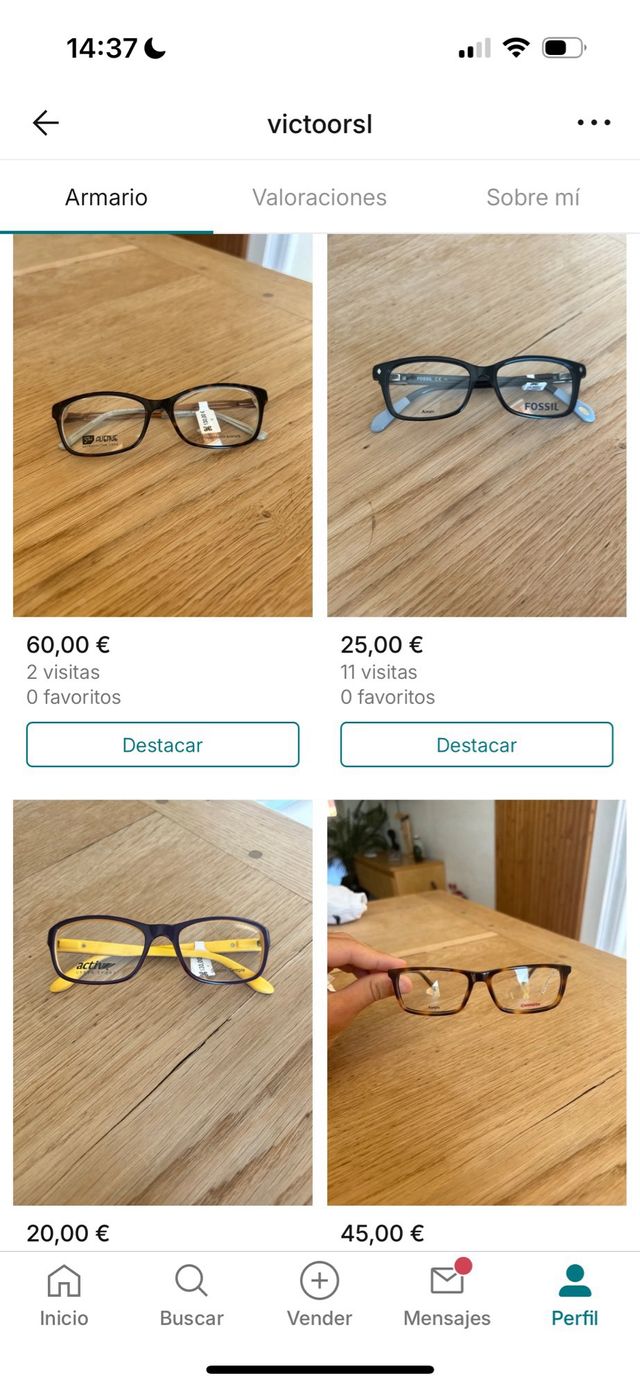Tap Destacar for the 60,00 € item
Screen dimensions: 640x1387
click(x=162, y=745)
